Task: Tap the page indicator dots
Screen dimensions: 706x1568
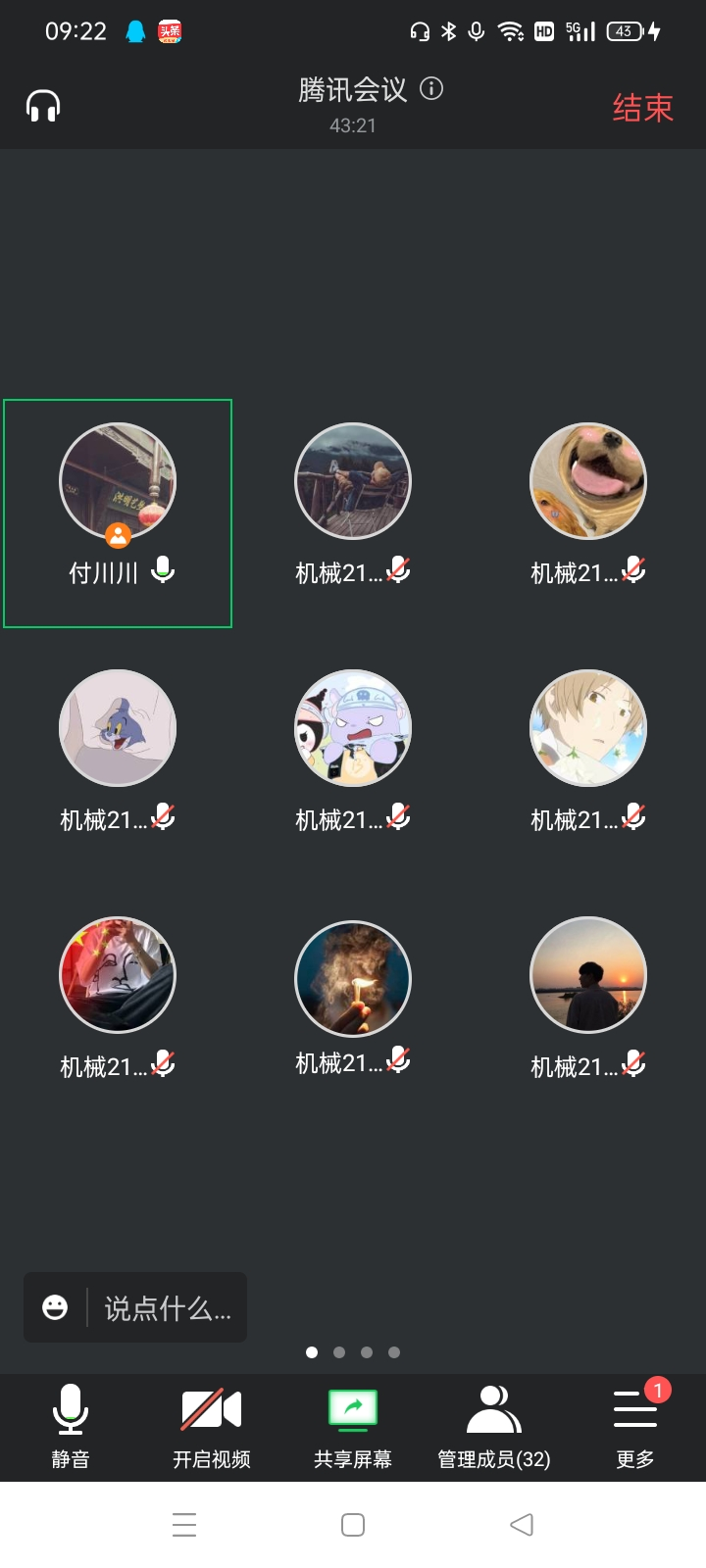Action: click(x=353, y=1352)
